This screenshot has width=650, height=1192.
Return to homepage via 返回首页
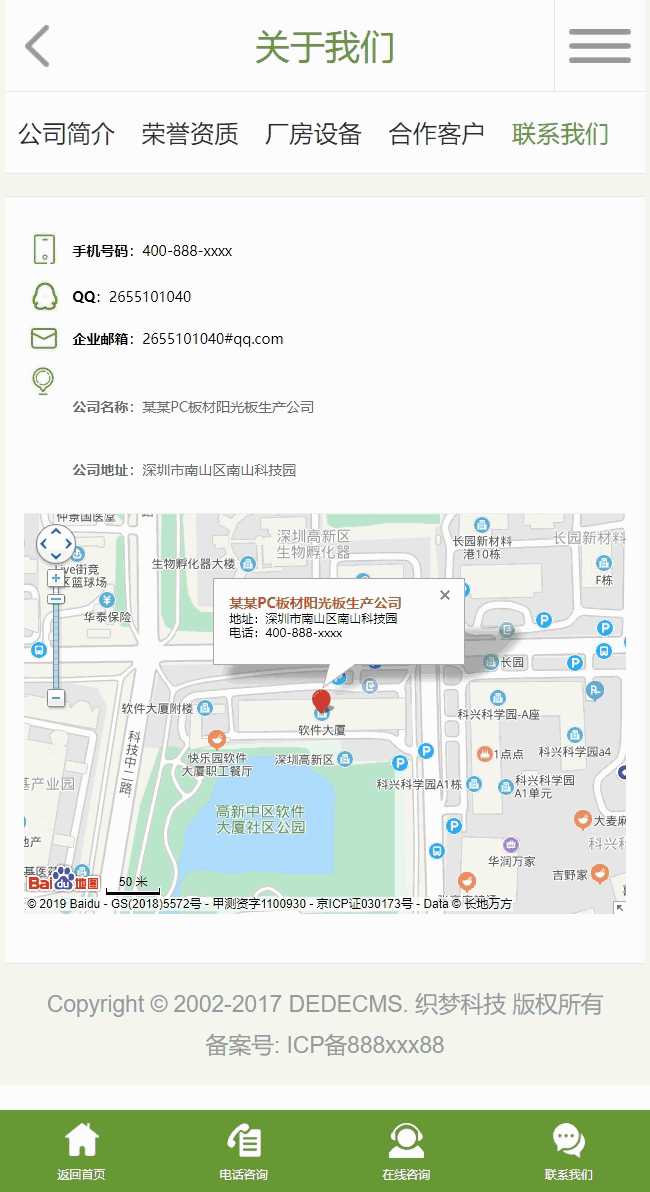pyautogui.click(x=81, y=1151)
